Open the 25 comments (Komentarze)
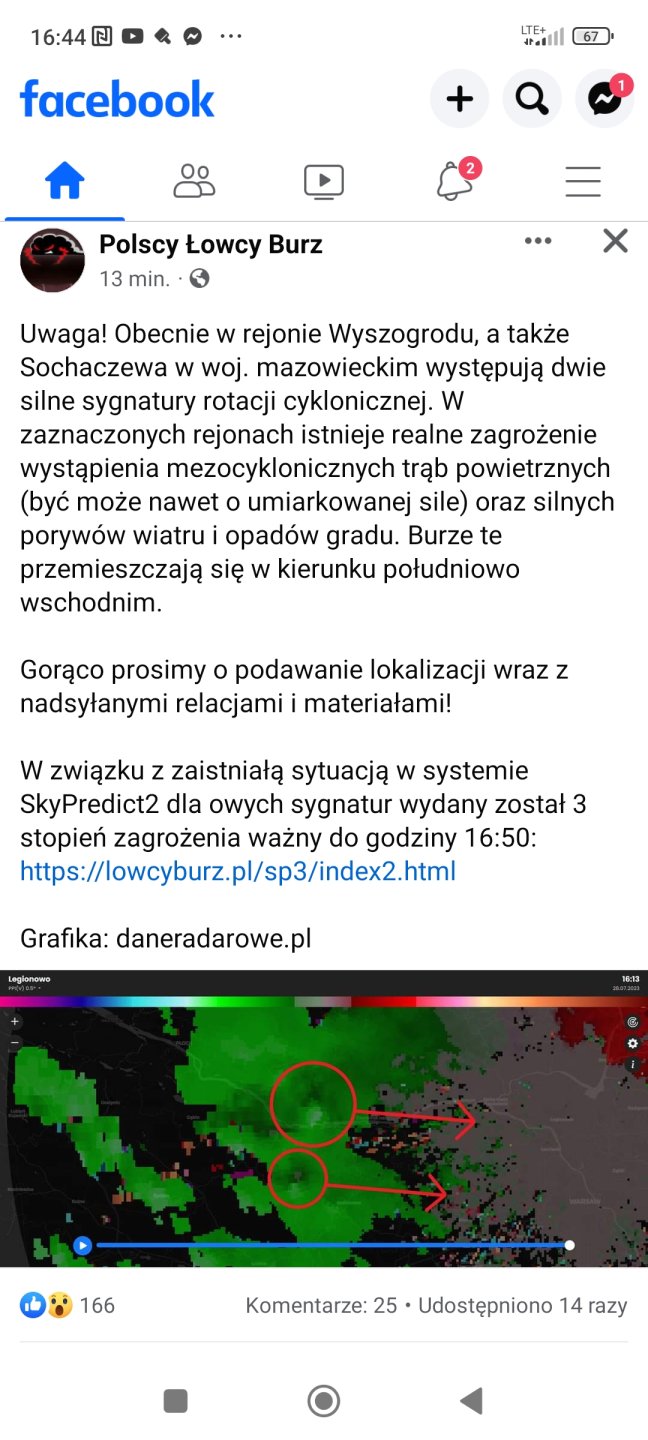Screen dimensions: 648x1440 click(321, 1305)
